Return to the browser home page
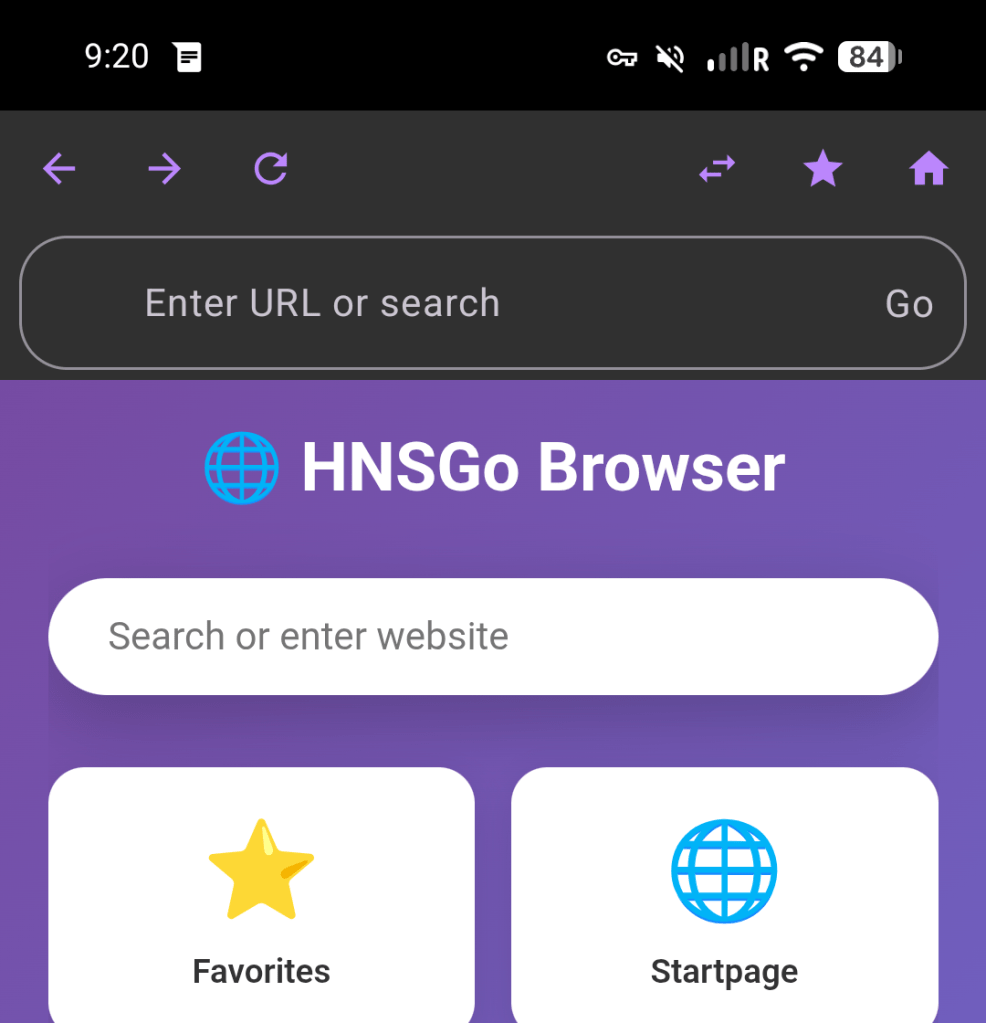986x1023 pixels. point(928,169)
